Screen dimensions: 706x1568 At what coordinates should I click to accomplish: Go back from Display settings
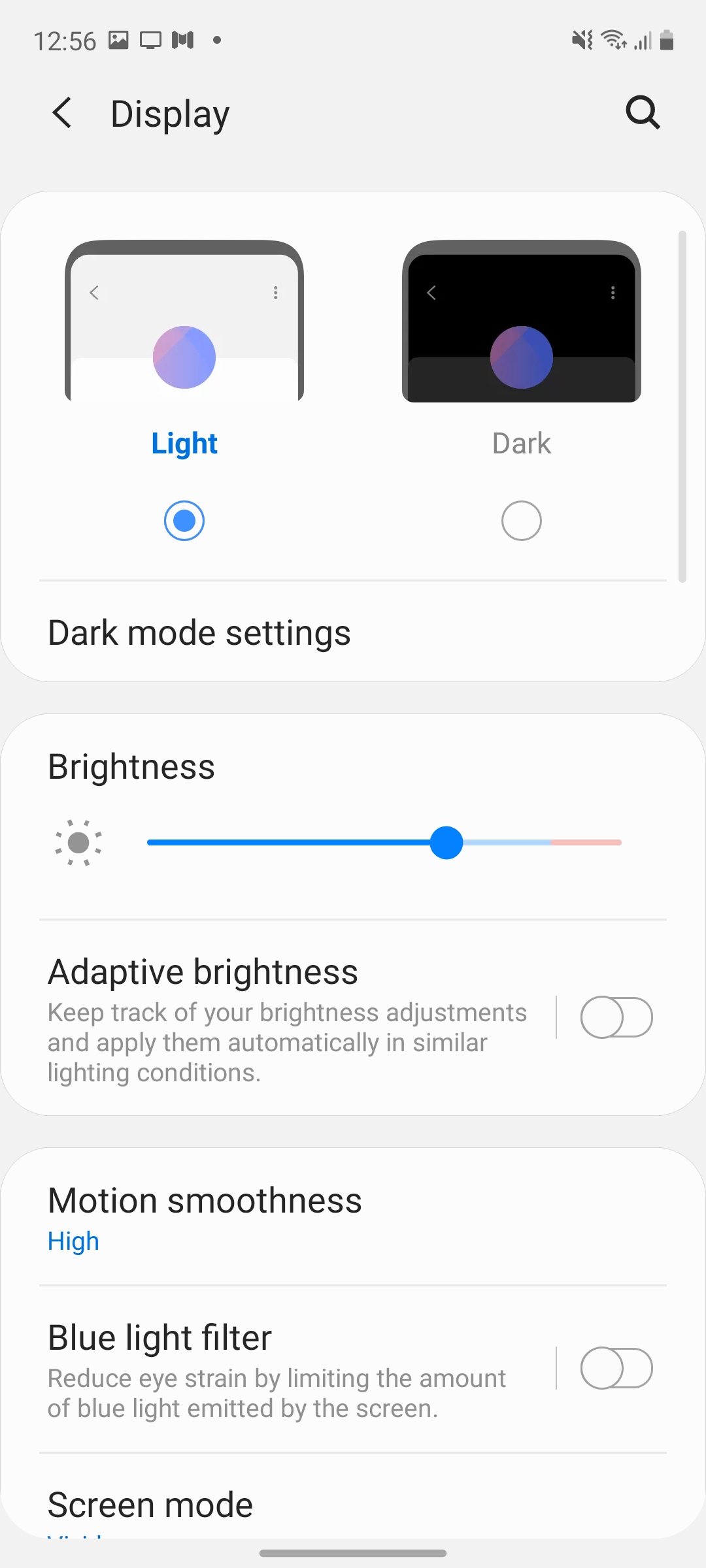62,113
